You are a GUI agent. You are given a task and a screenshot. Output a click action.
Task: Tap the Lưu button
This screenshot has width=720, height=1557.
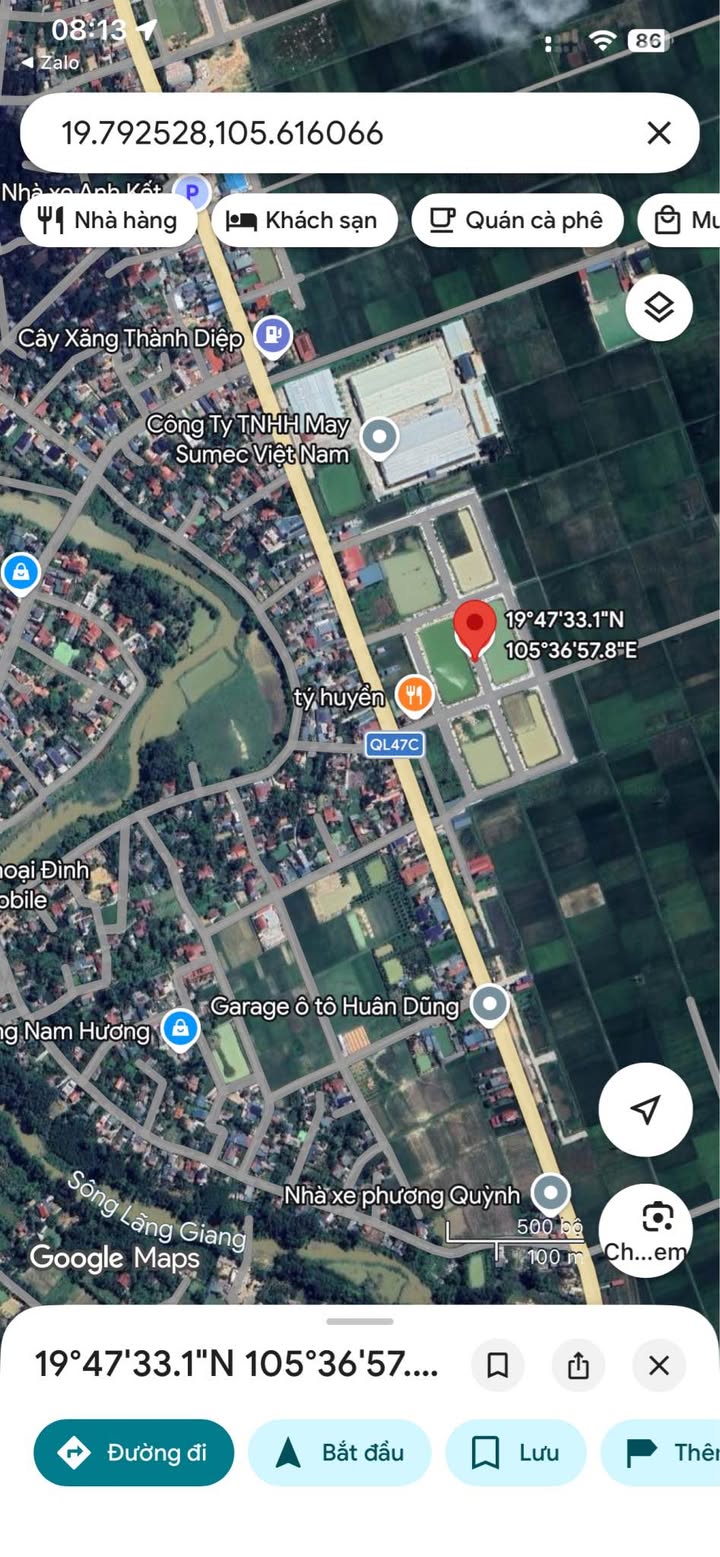click(x=515, y=1452)
